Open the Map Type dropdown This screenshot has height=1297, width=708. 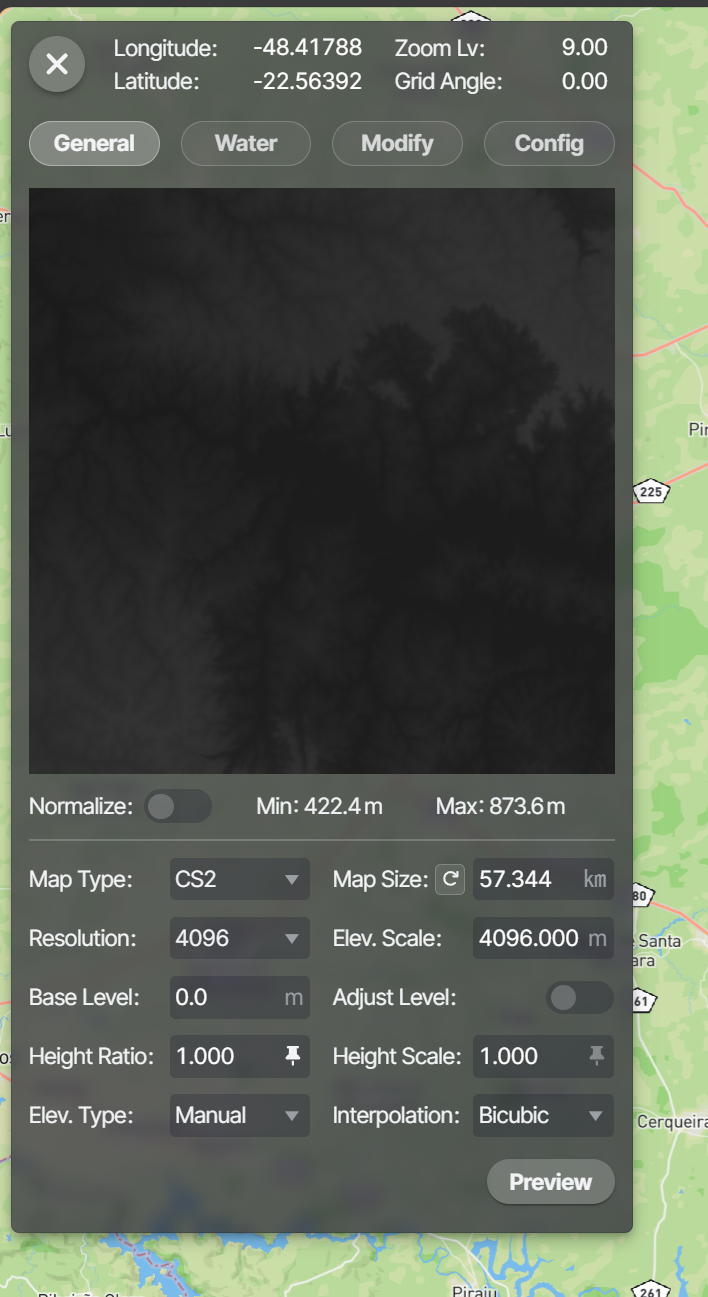(x=239, y=880)
